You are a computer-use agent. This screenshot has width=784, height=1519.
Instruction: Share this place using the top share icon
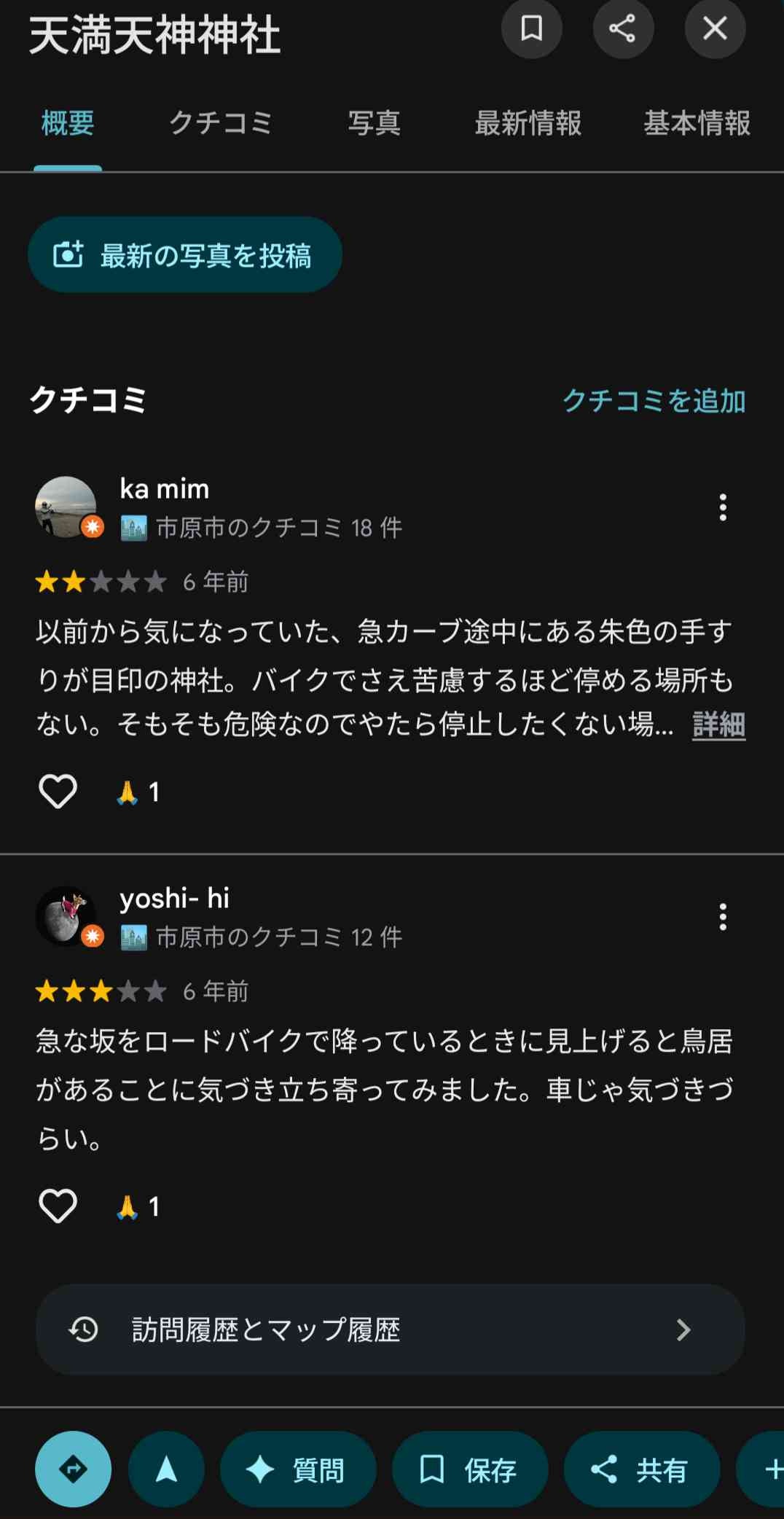point(623,29)
